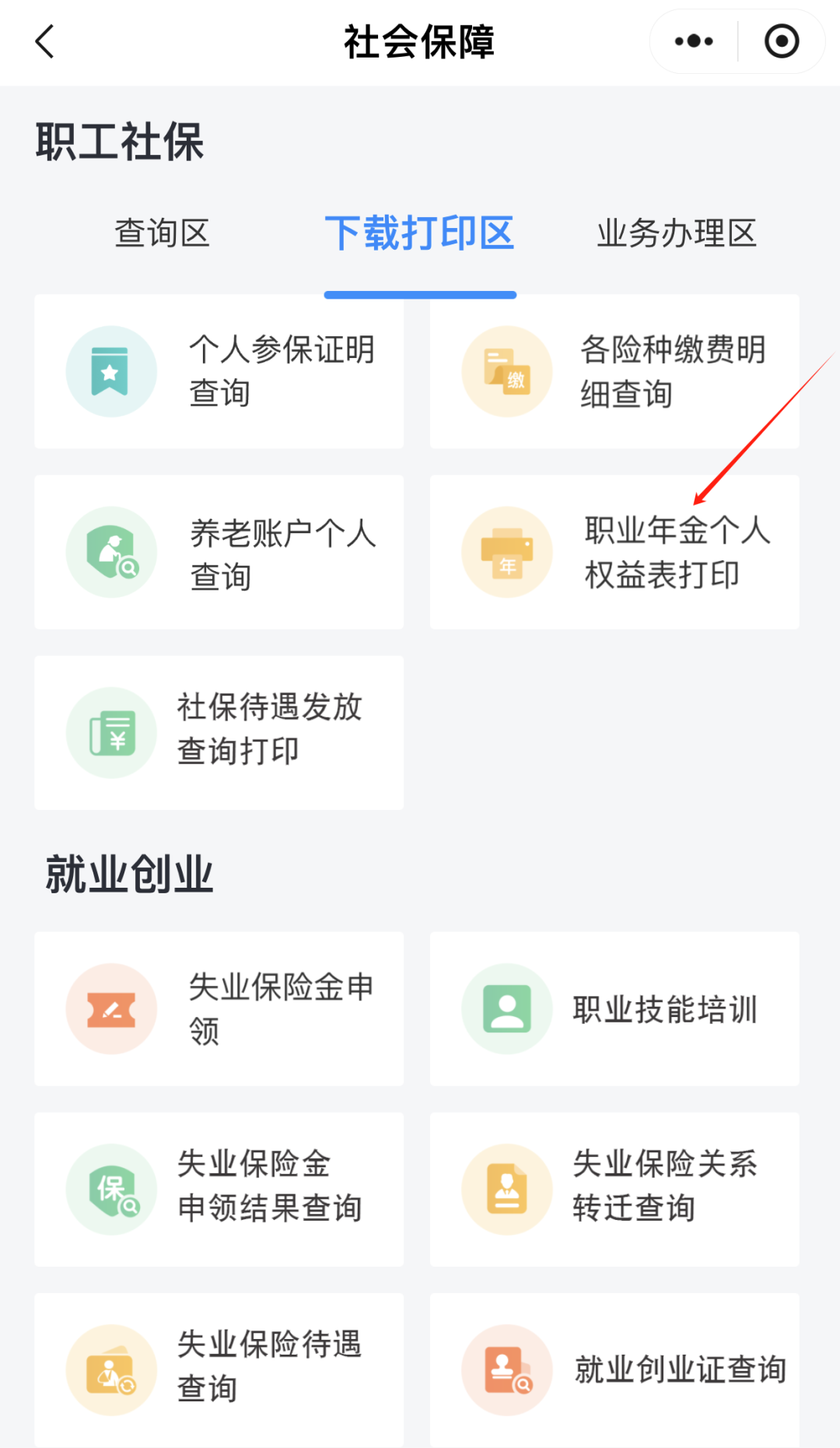Switch to the 业务办理区 tab
The height and width of the screenshot is (1448, 840).
pyautogui.click(x=677, y=233)
